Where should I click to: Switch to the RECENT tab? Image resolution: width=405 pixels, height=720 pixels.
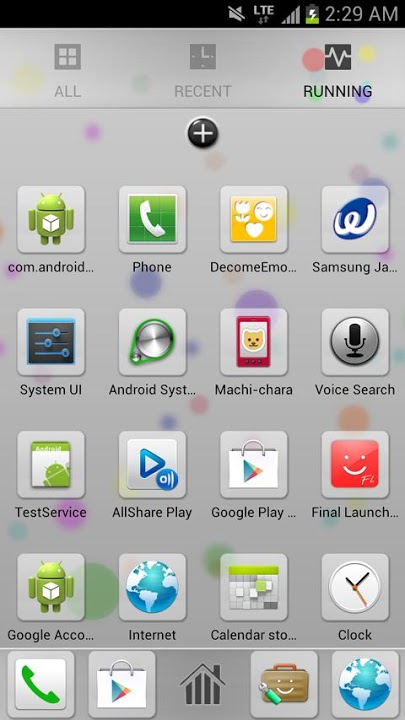click(202, 71)
